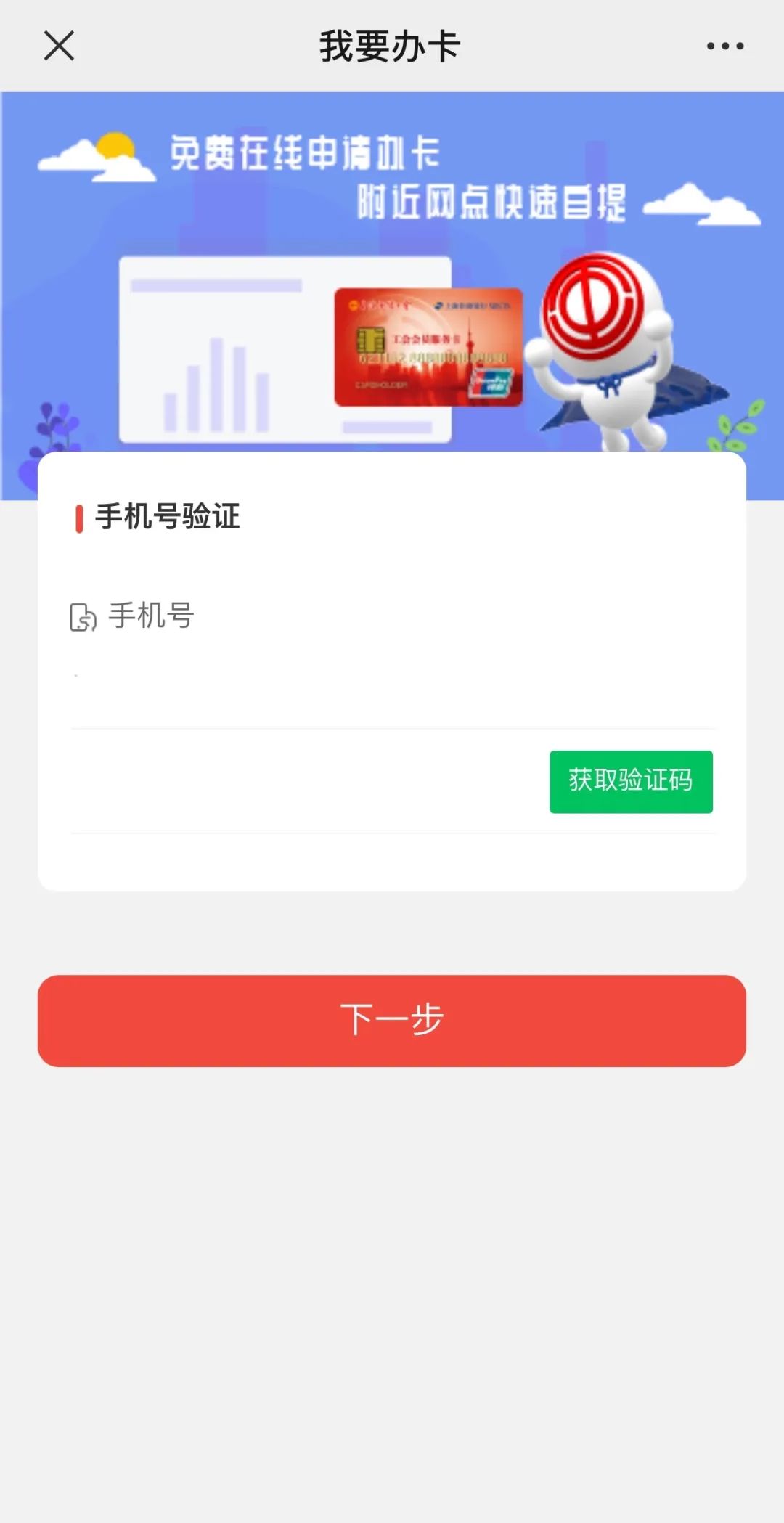Viewport: 784px width, 1523px height.
Task: Select the 我要办卡 title bar
Action: pyautogui.click(x=391, y=45)
